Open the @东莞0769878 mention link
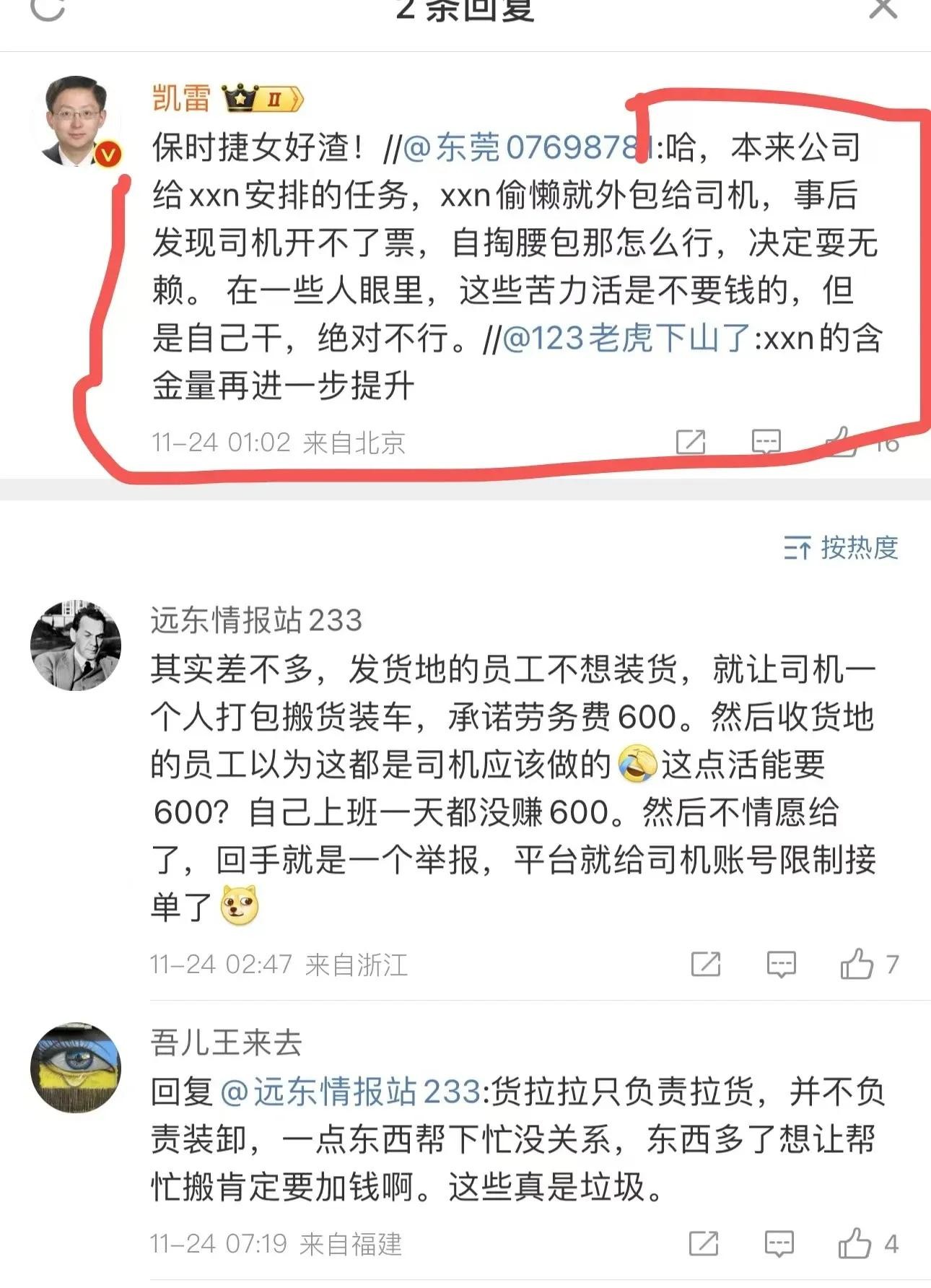Screen dimensions: 931x1288 pyautogui.click(x=527, y=148)
